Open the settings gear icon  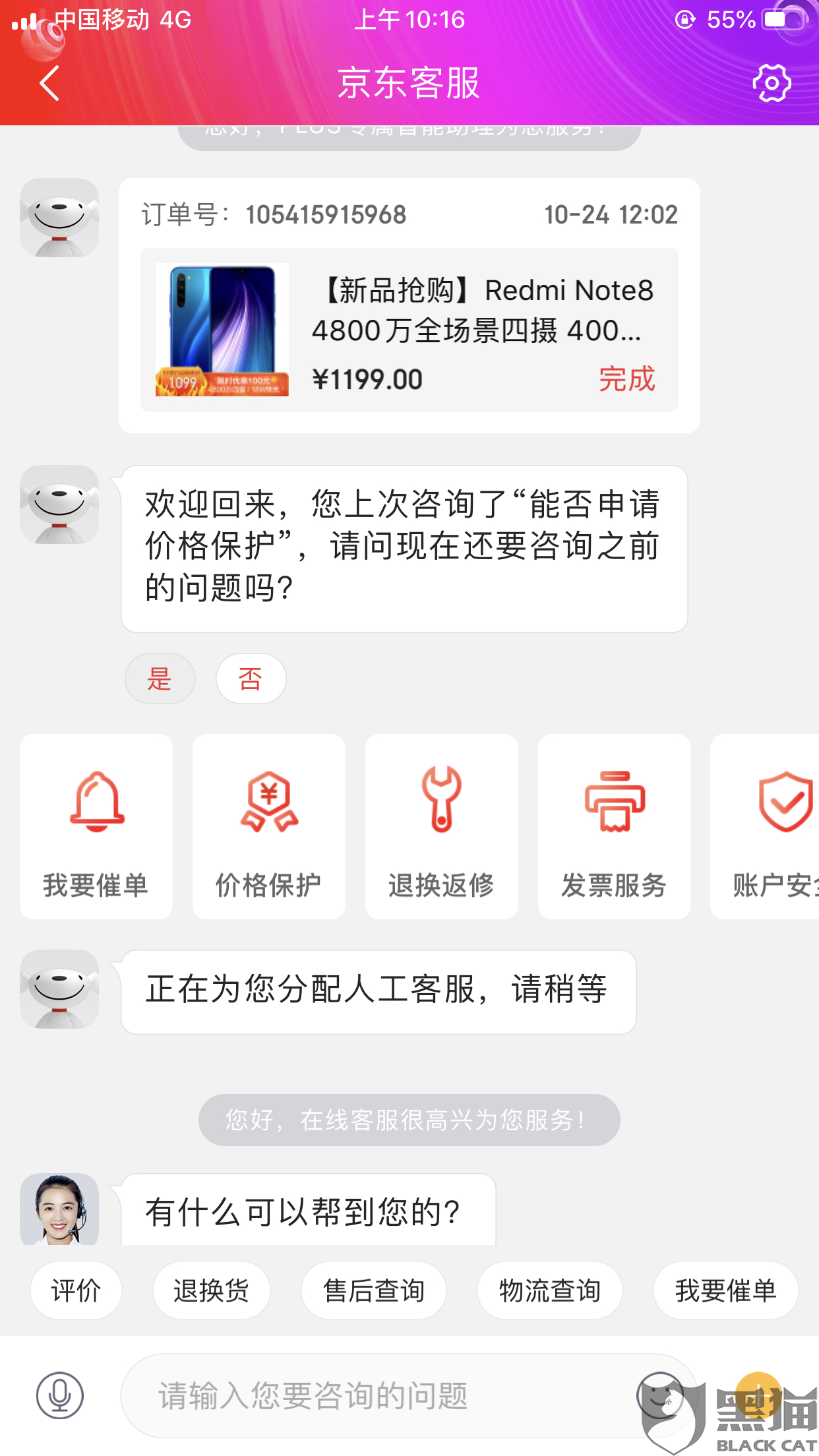tap(771, 83)
